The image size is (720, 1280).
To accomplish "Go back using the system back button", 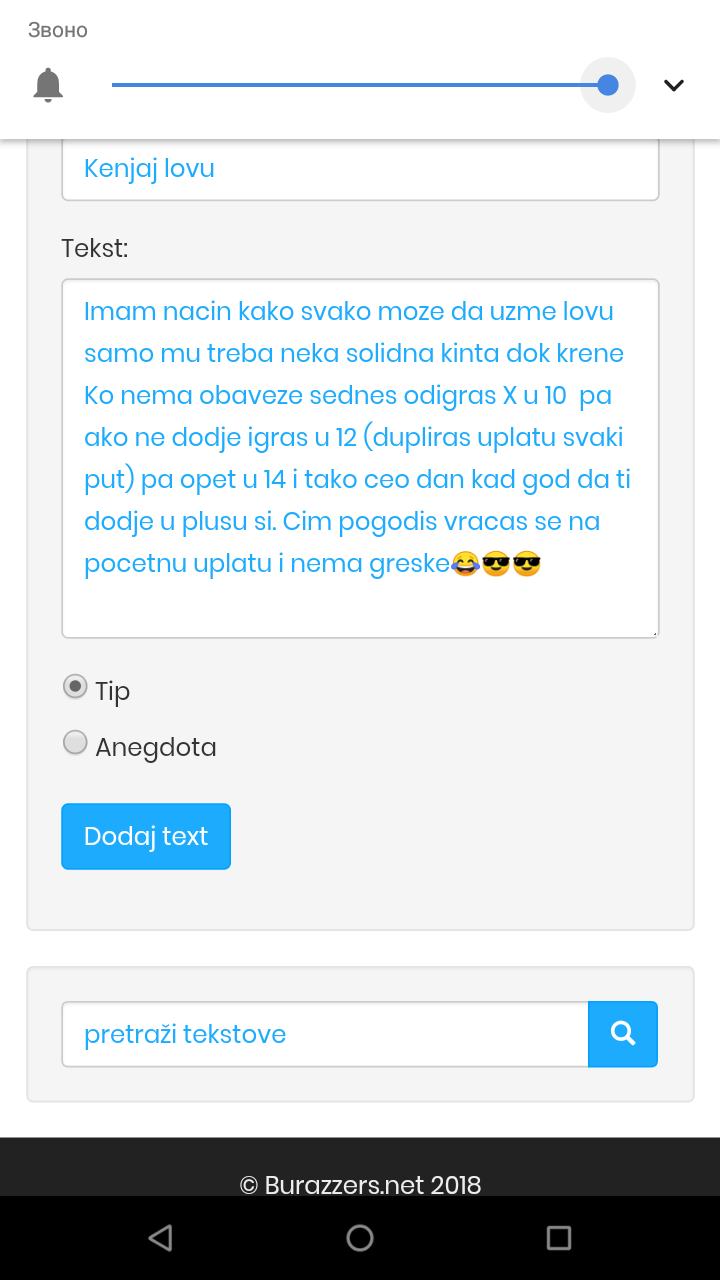I will coord(160,1238).
